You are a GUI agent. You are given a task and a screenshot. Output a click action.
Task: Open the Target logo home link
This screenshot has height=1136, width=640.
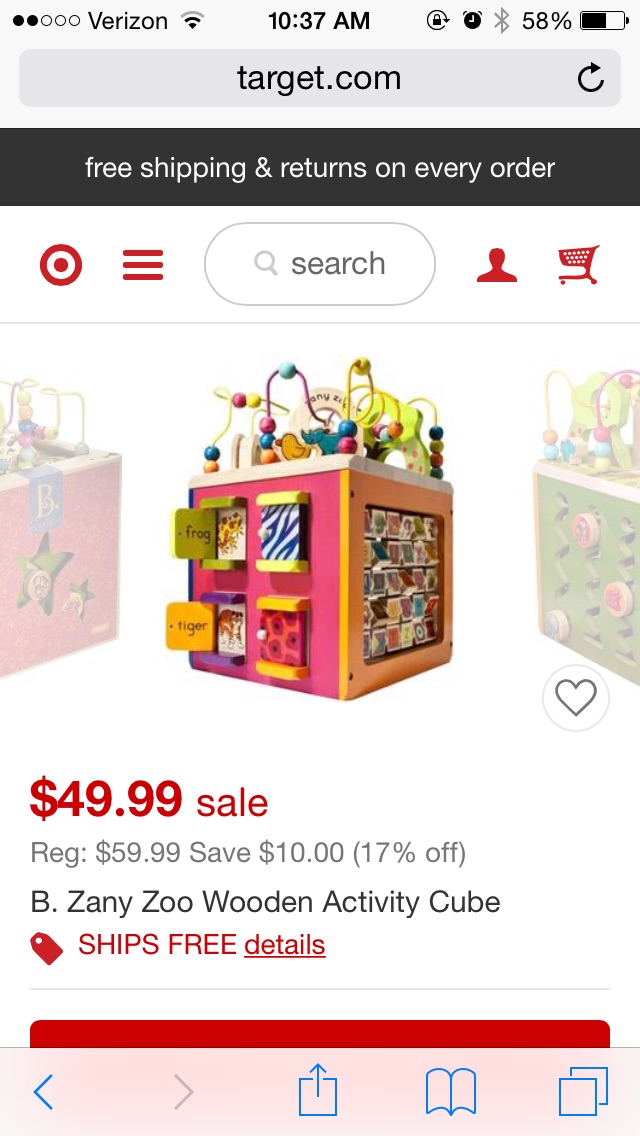pos(61,264)
